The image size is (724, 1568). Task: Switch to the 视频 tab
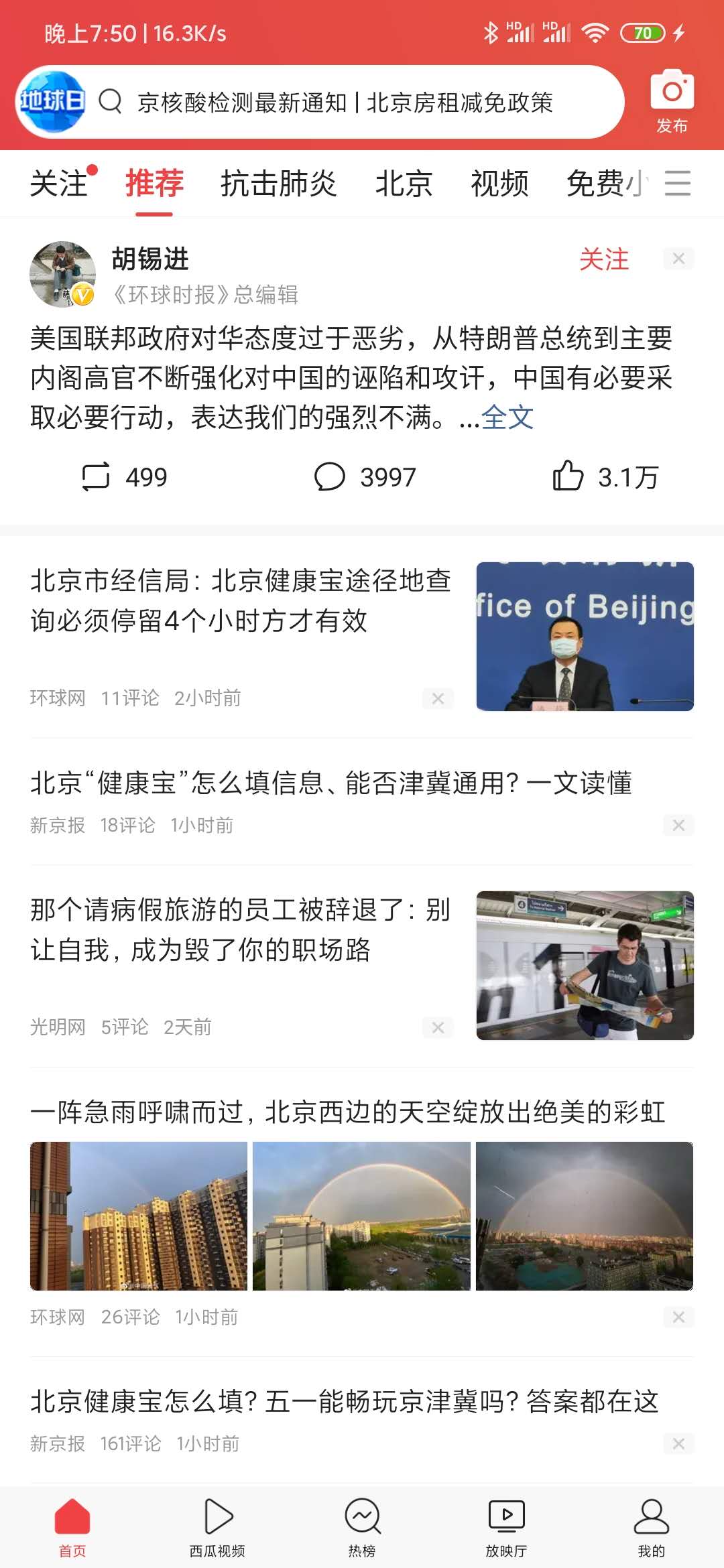click(499, 183)
